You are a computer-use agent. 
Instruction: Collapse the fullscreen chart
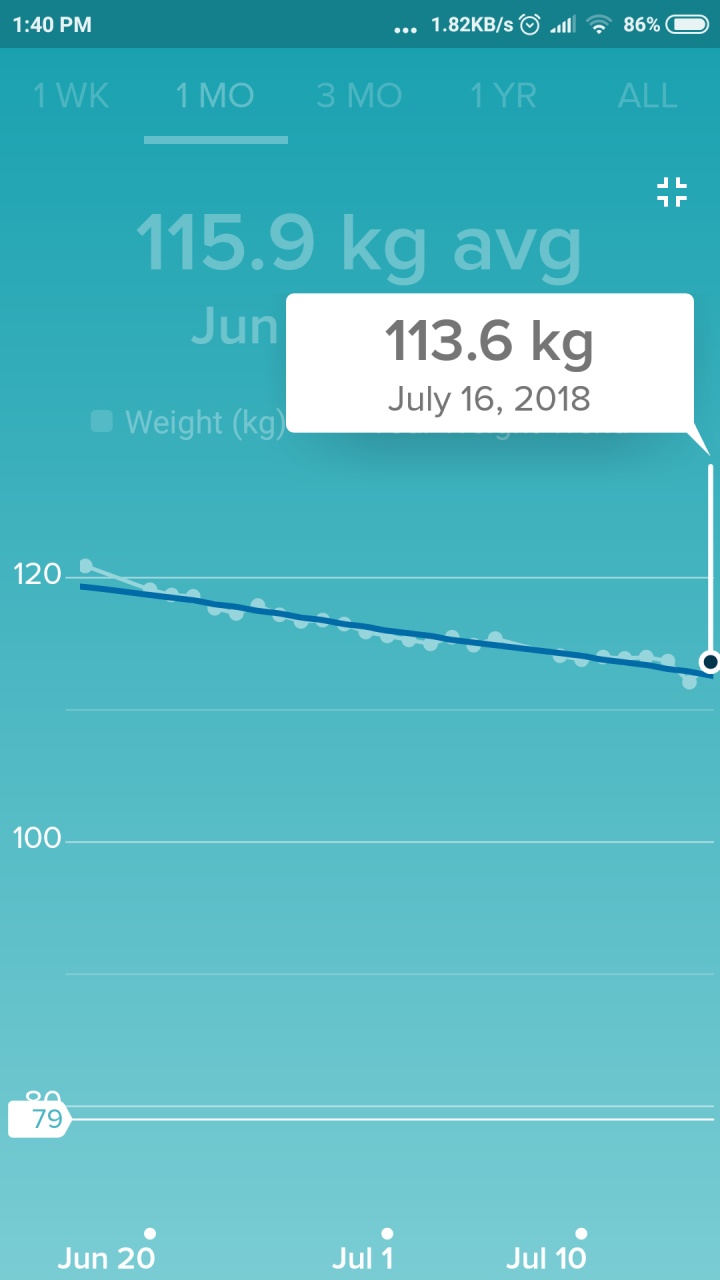[672, 191]
